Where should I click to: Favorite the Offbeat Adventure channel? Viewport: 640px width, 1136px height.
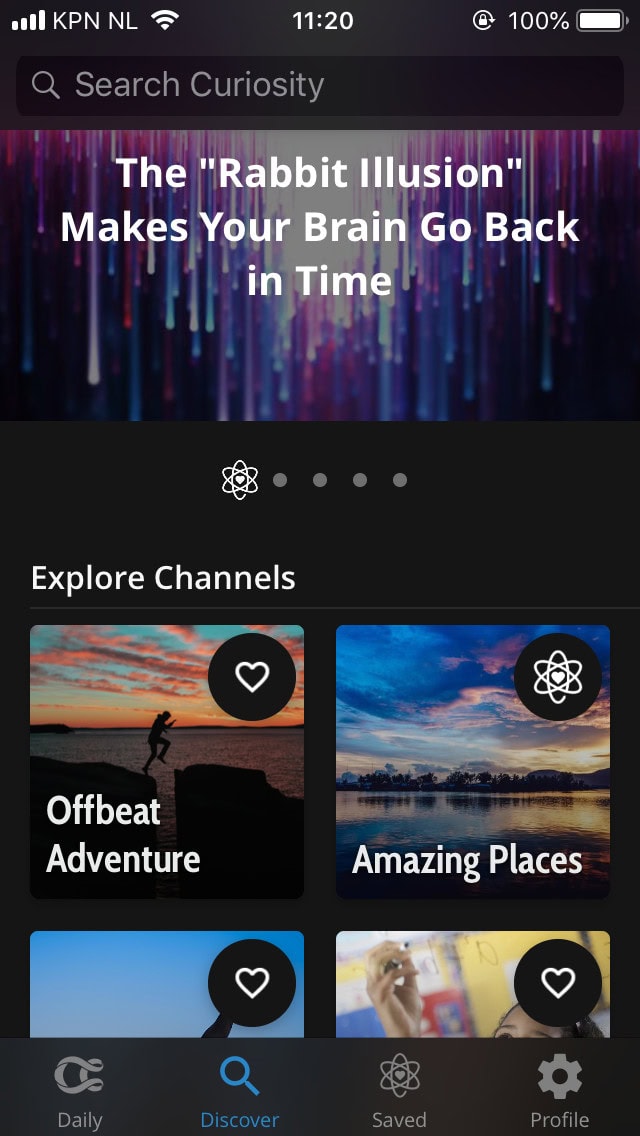252,677
